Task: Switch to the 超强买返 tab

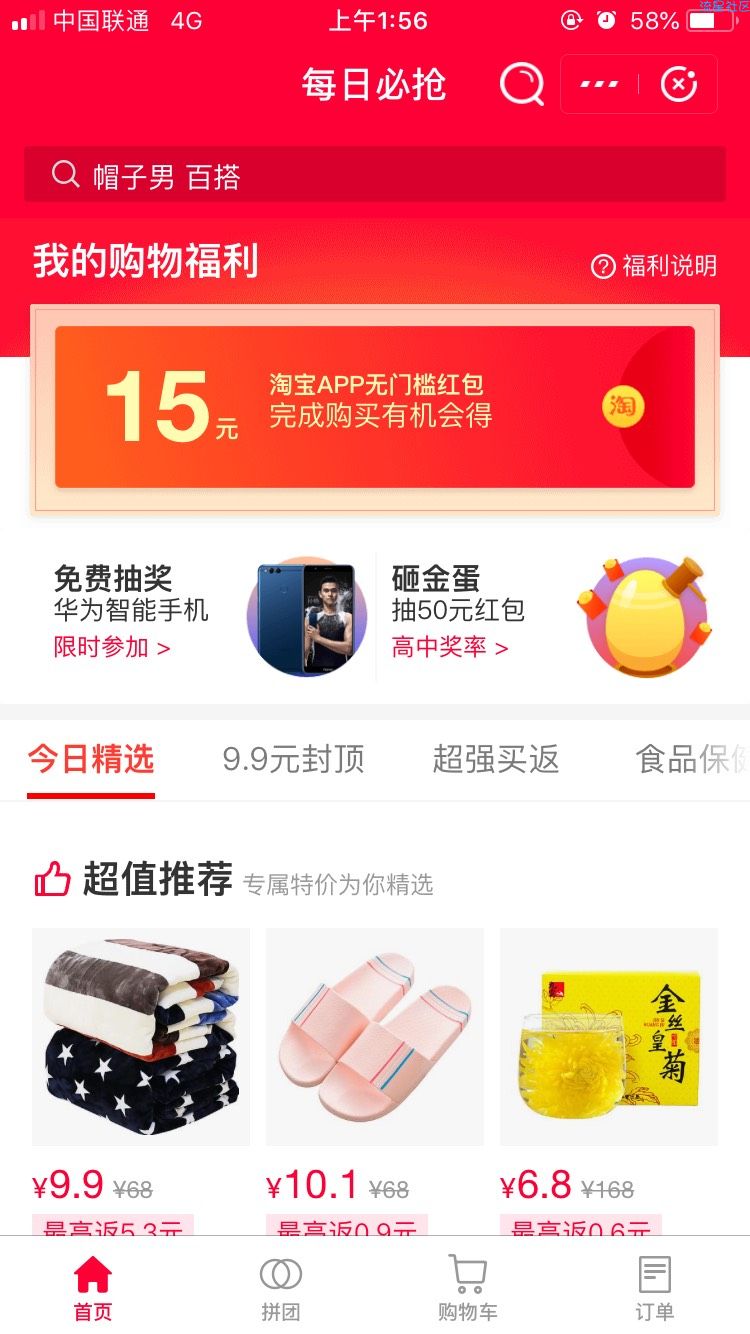Action: click(496, 760)
